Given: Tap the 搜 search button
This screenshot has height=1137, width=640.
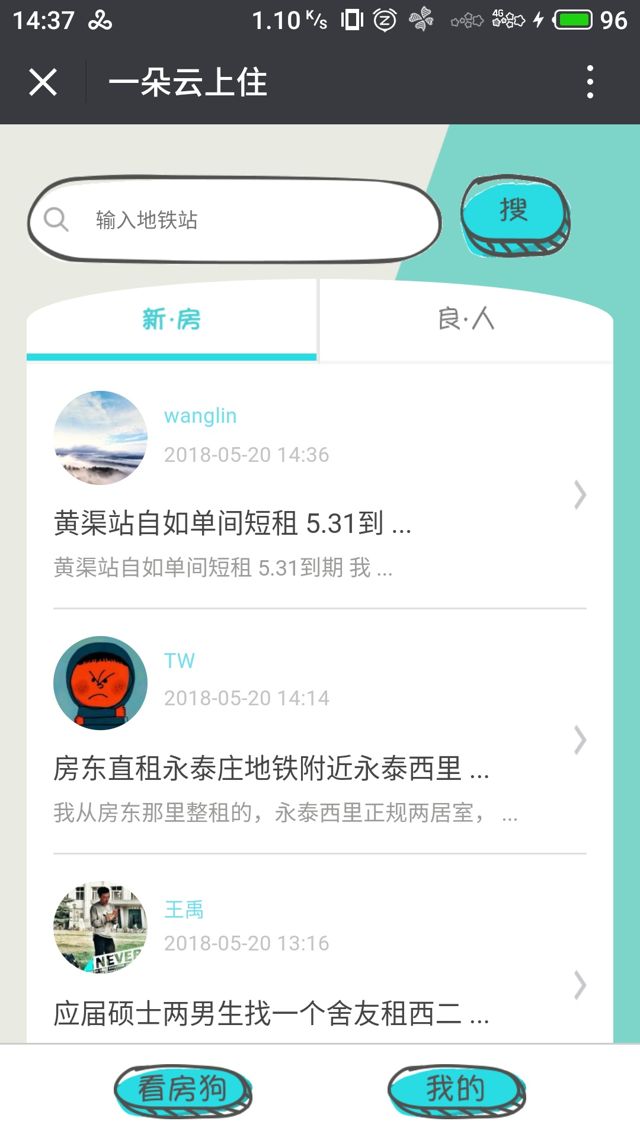Looking at the screenshot, I should (514, 212).
